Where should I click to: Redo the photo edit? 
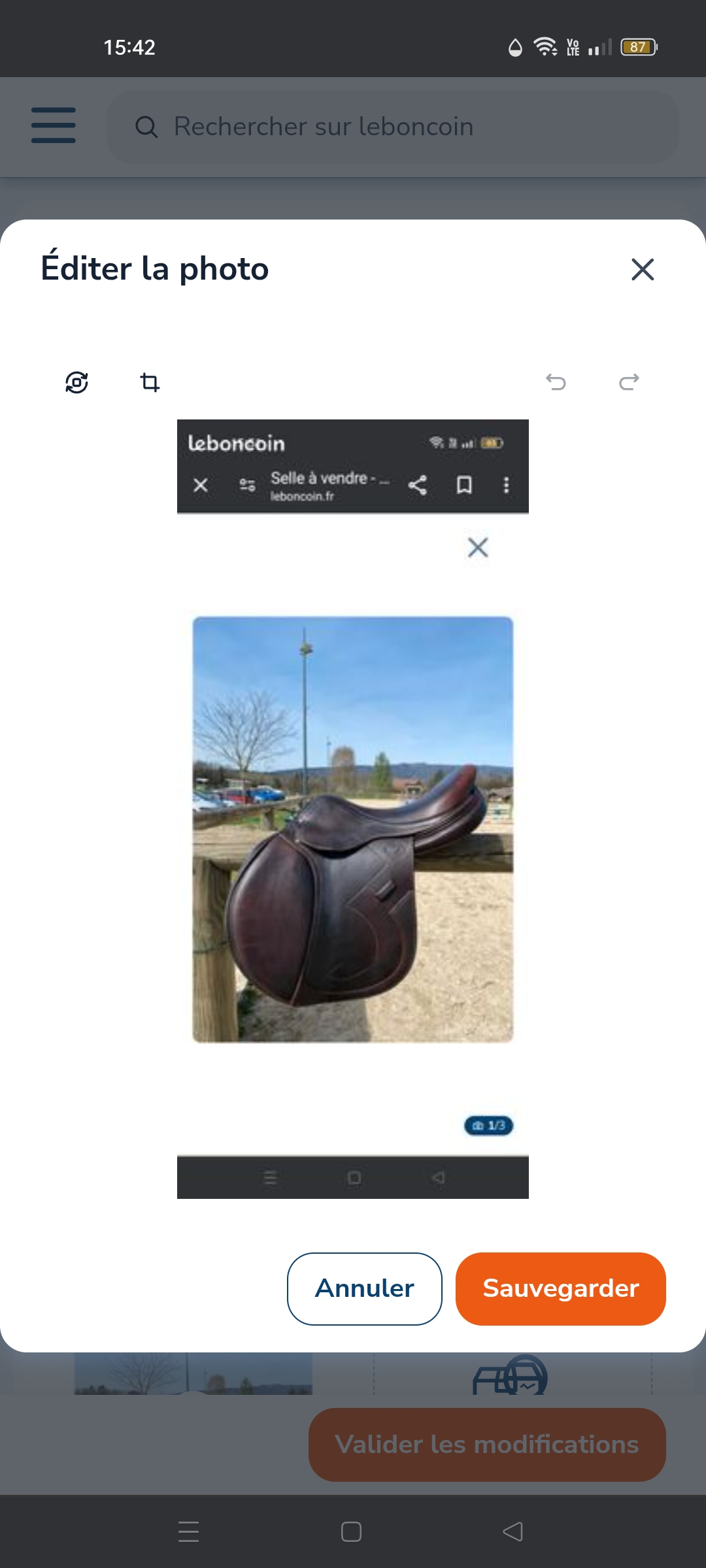[x=629, y=382]
